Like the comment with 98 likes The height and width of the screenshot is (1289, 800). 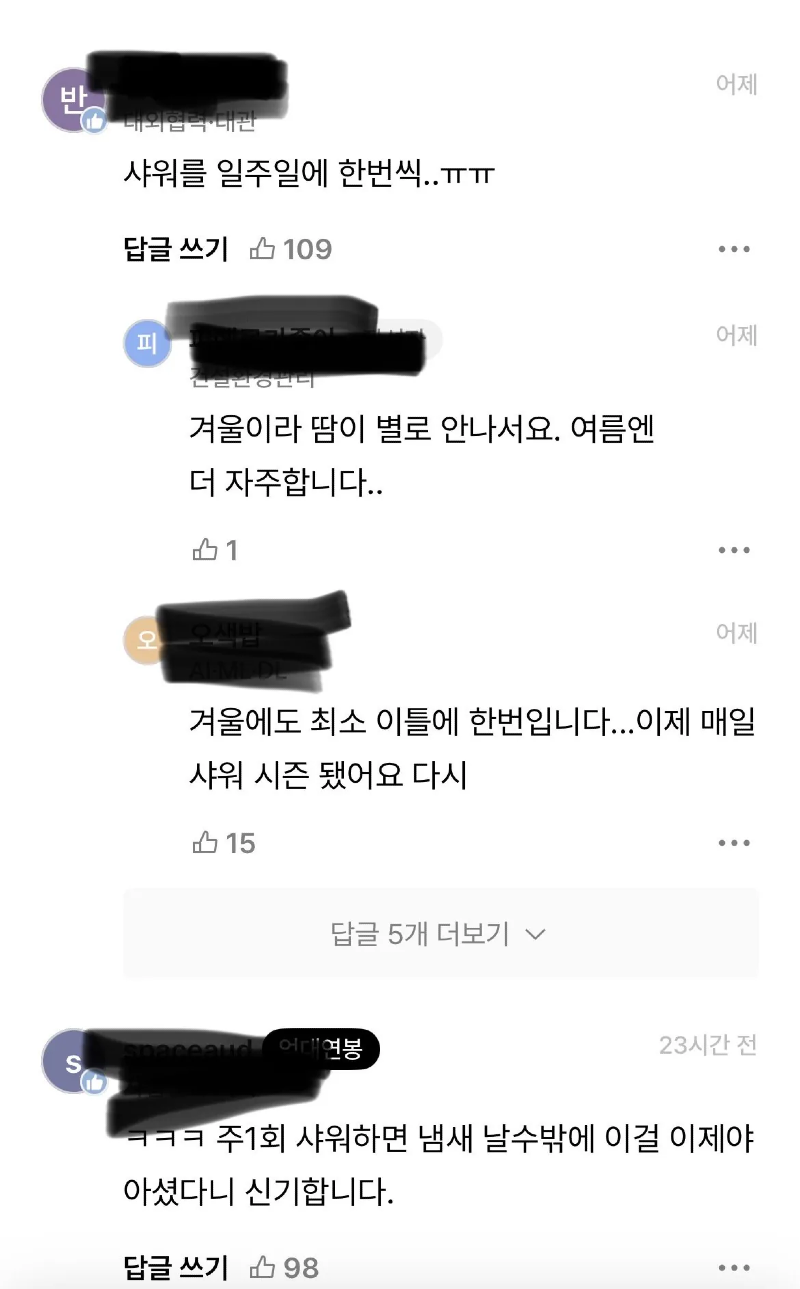click(264, 1267)
